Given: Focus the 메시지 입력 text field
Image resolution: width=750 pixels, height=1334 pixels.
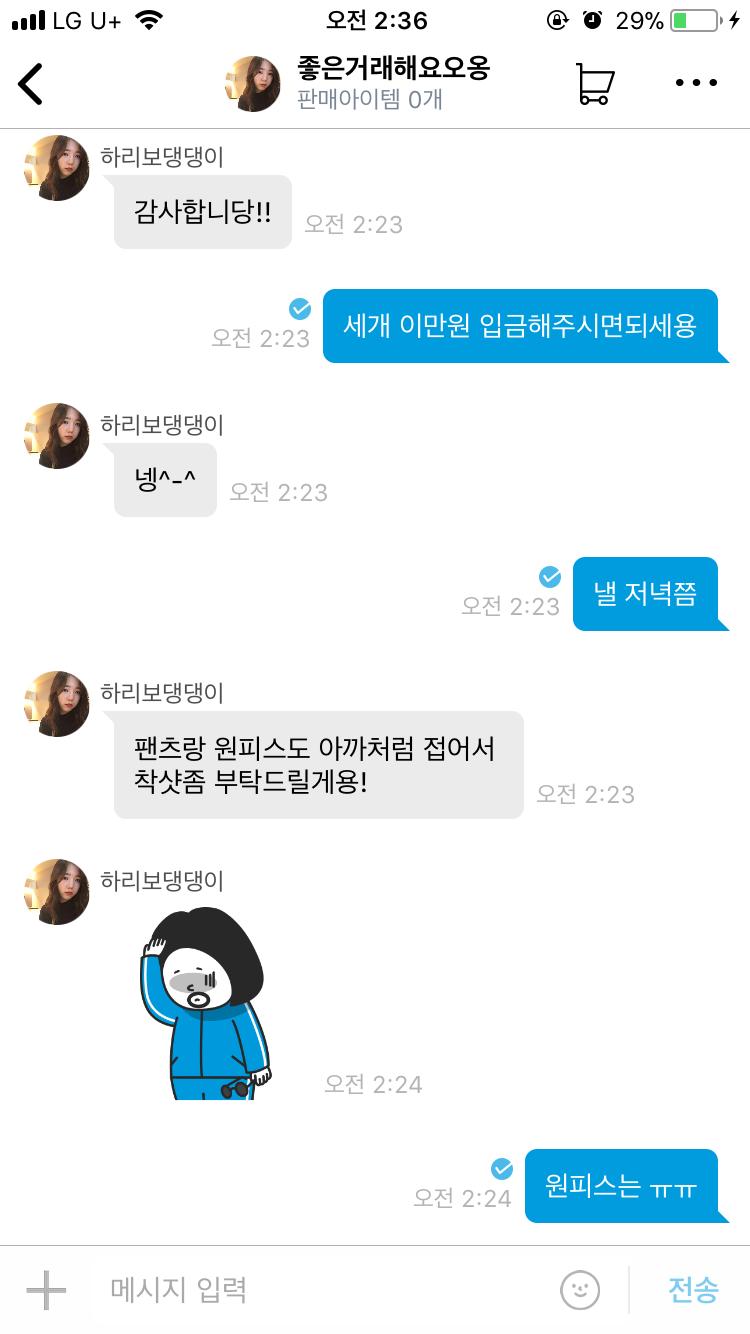Looking at the screenshot, I should pos(320,1290).
